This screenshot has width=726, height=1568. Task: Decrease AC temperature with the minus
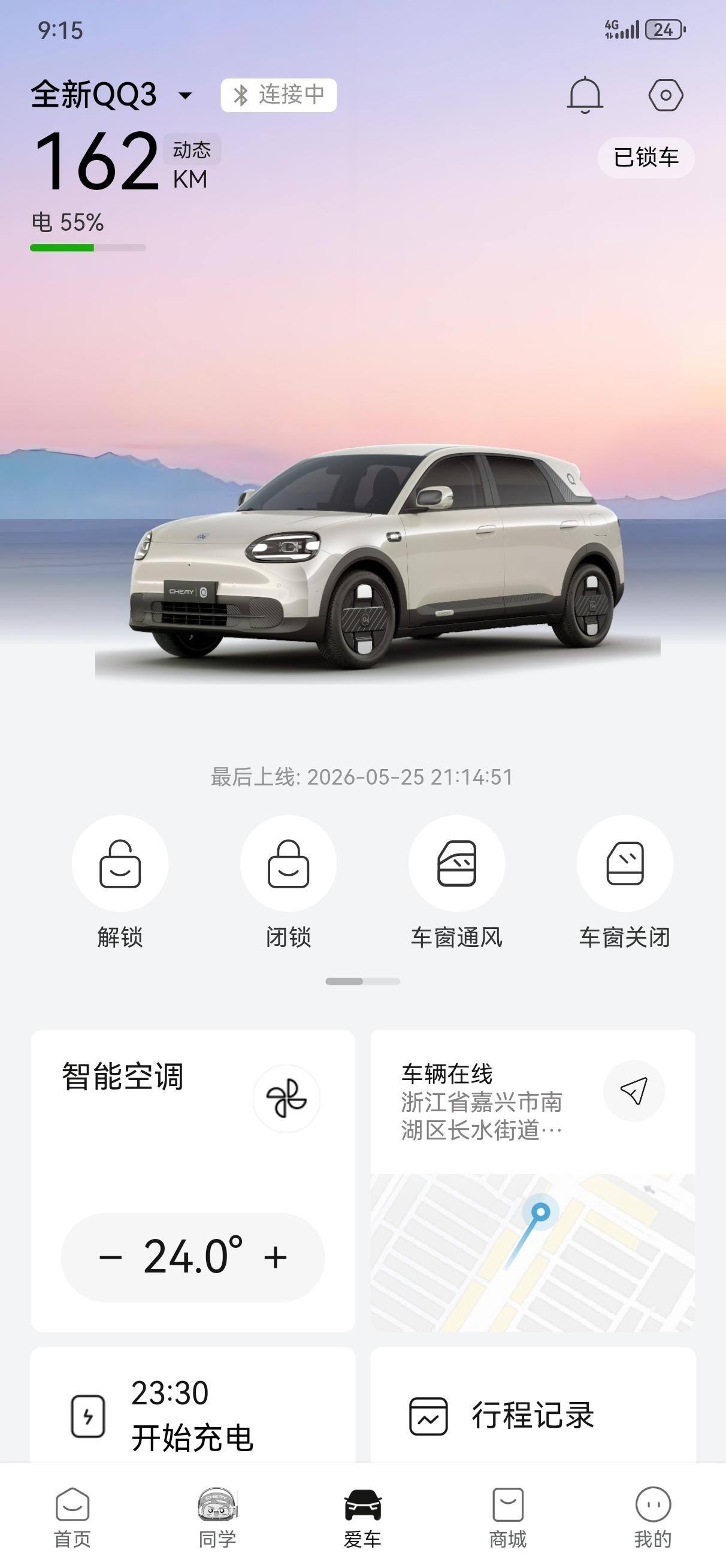tap(110, 1257)
